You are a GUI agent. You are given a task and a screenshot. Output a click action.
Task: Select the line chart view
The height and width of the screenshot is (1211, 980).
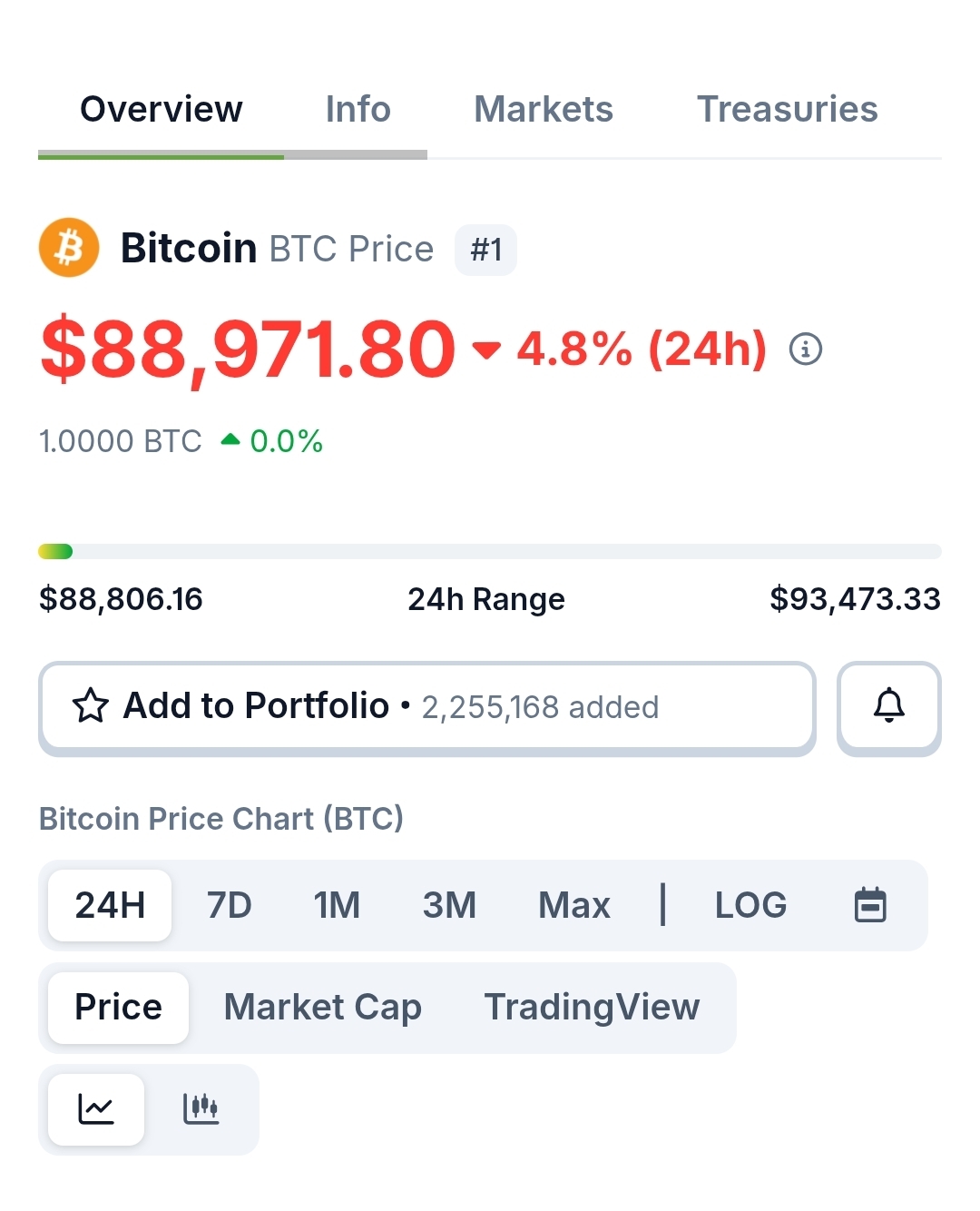96,1109
